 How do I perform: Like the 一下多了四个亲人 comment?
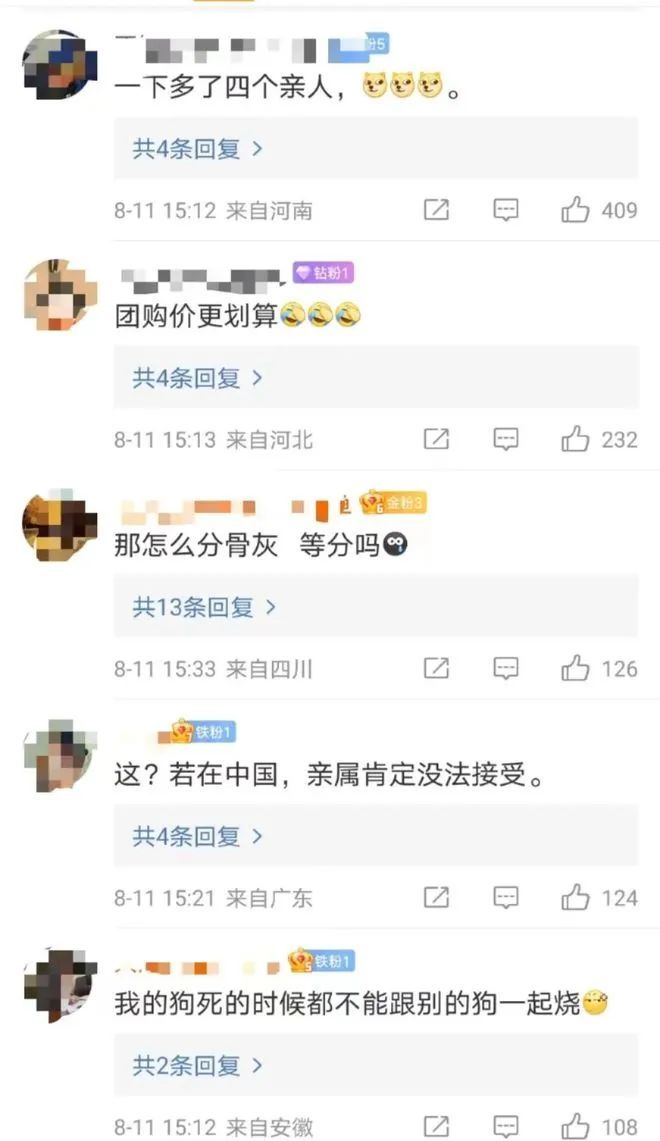tap(575, 210)
